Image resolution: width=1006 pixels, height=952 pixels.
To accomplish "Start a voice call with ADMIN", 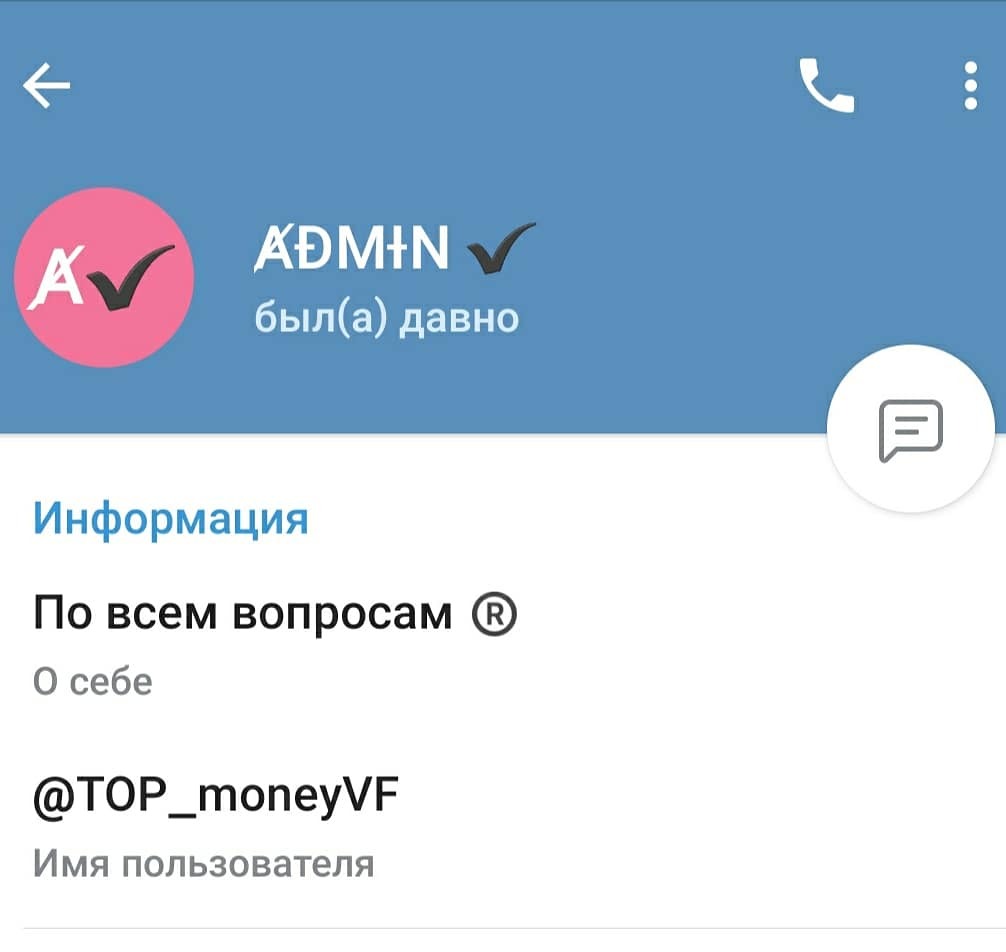I will pyautogui.click(x=826, y=87).
